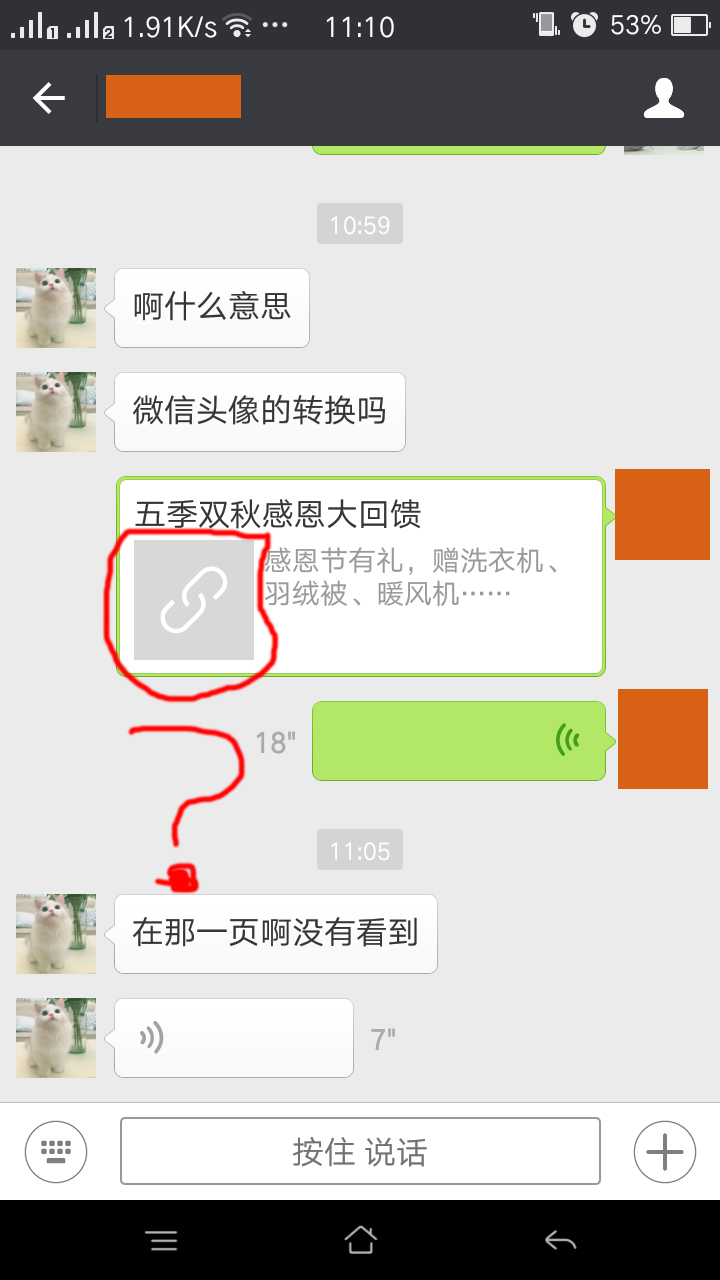This screenshot has height=1280, width=720.
Task: Play the received 7-second voice message
Action: tap(234, 1038)
